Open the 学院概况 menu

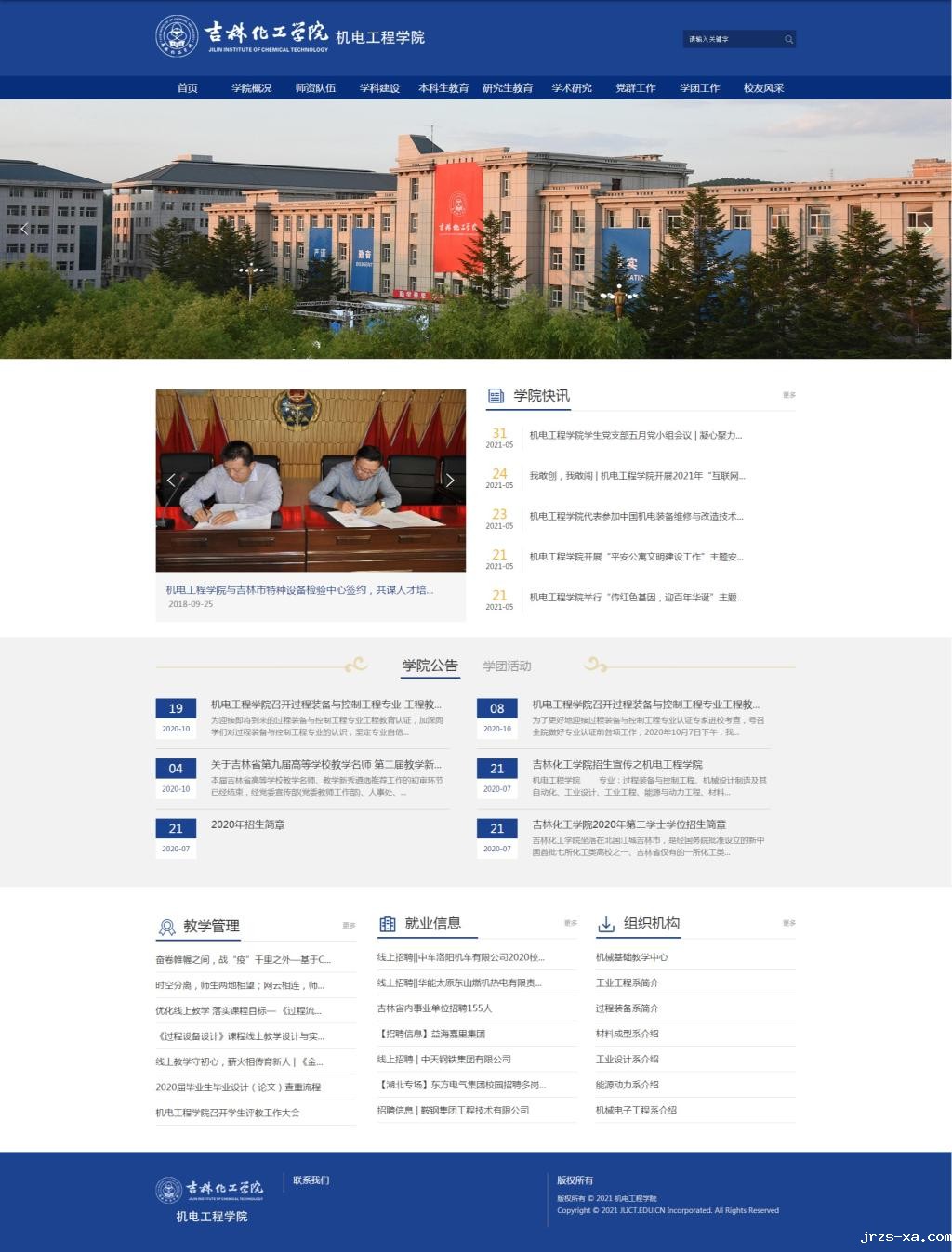coord(251,88)
